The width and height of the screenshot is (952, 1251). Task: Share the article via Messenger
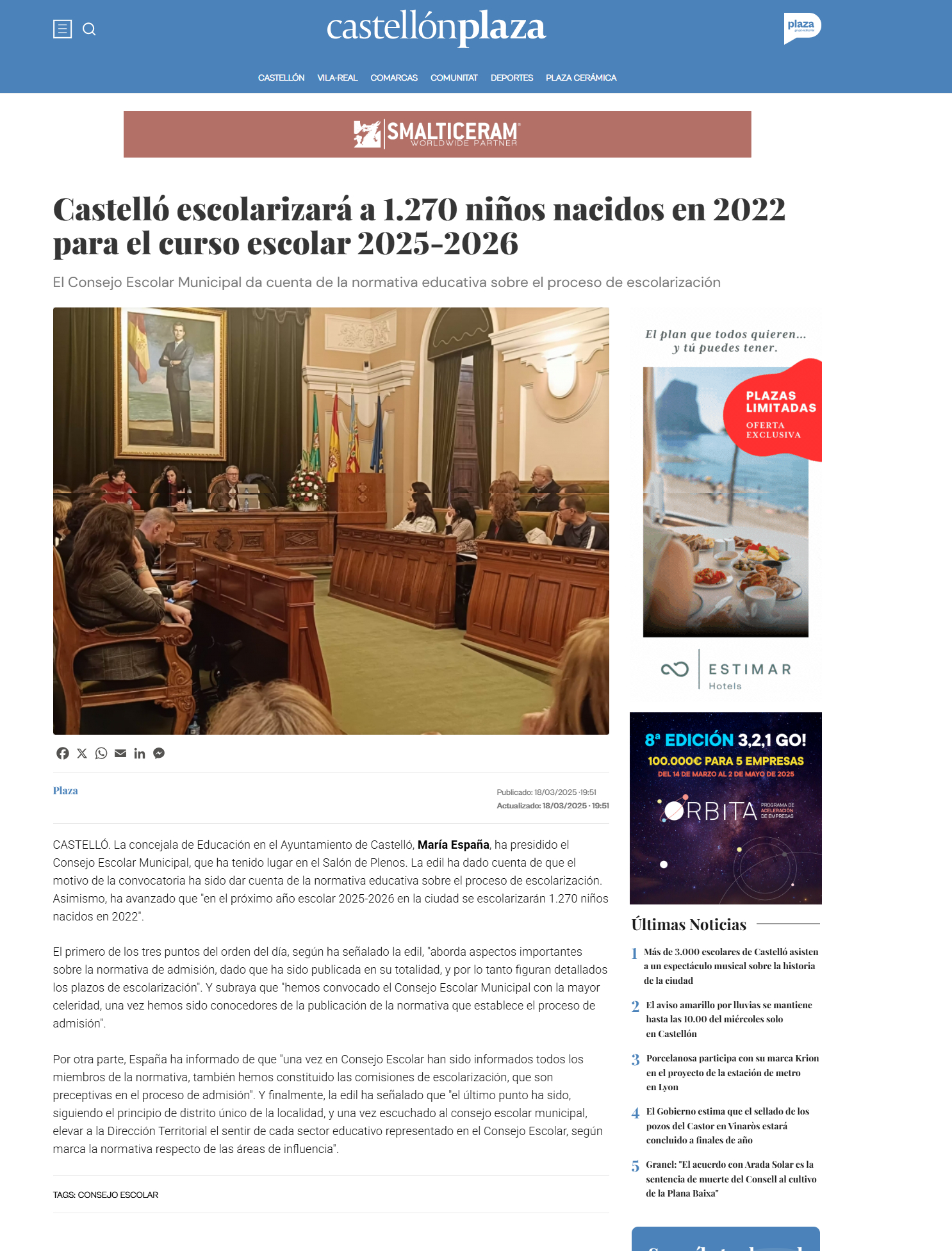point(159,753)
